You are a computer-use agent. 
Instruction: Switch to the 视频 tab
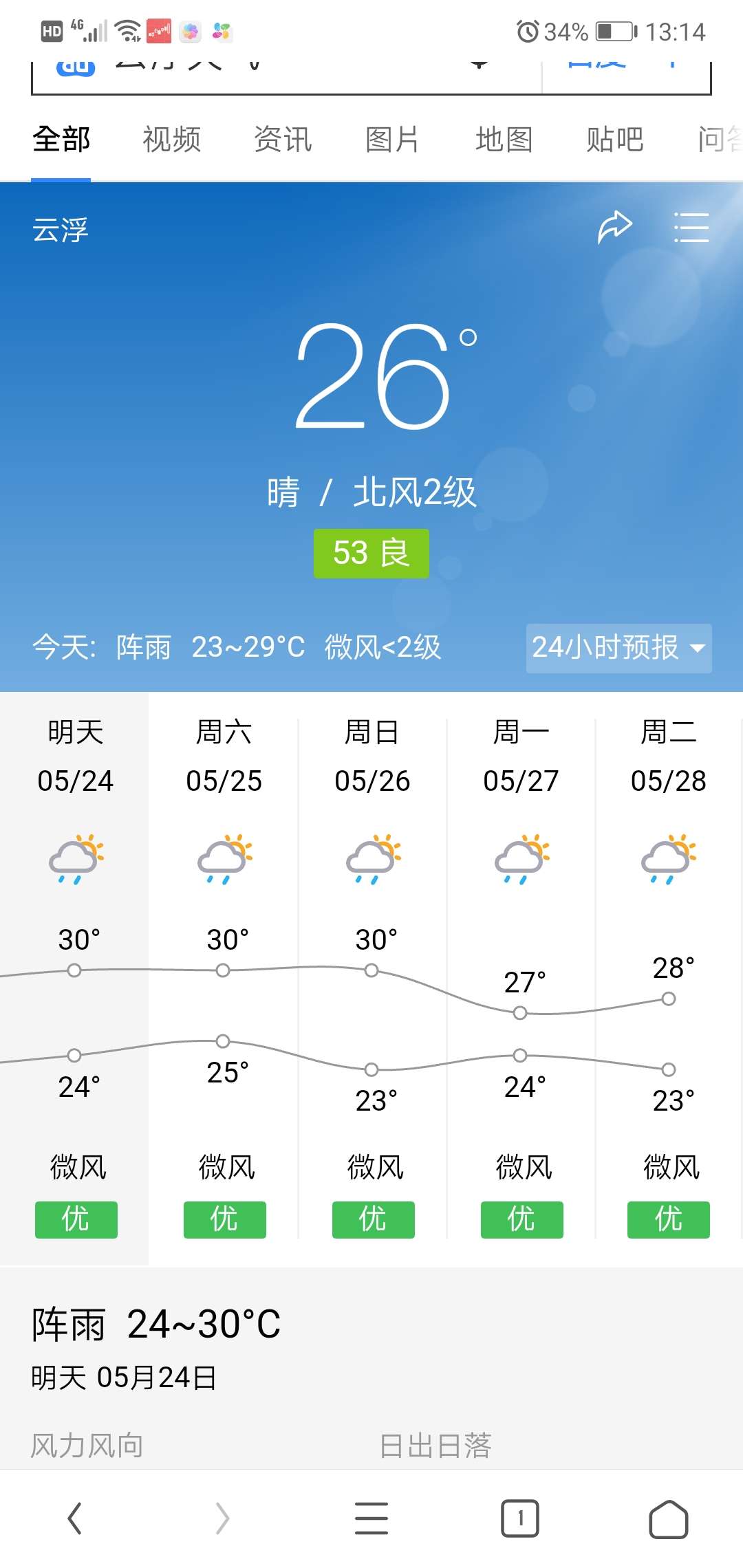point(171,140)
